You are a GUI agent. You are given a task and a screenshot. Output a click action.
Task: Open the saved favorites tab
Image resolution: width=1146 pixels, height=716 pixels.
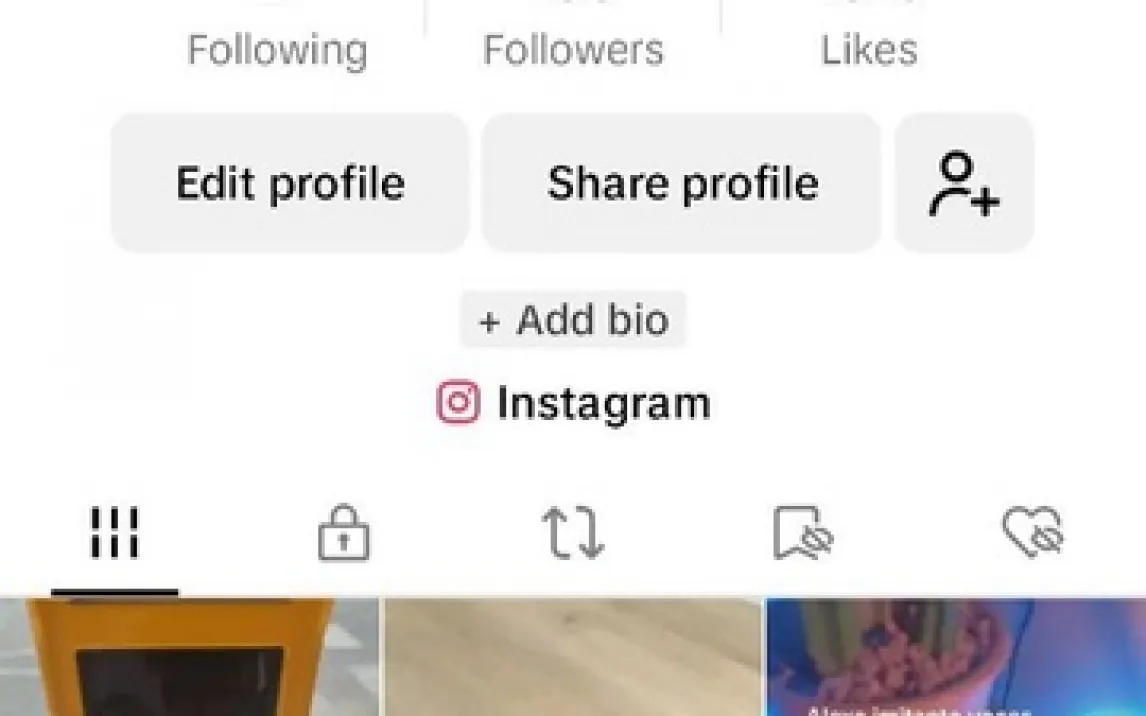(803, 533)
